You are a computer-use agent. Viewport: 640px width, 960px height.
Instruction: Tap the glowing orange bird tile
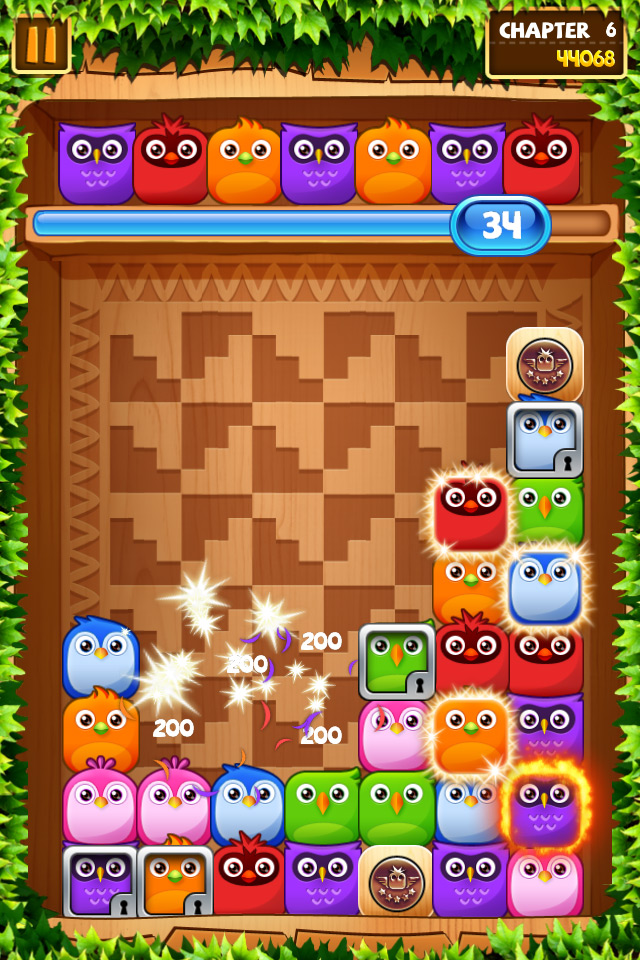470,734
